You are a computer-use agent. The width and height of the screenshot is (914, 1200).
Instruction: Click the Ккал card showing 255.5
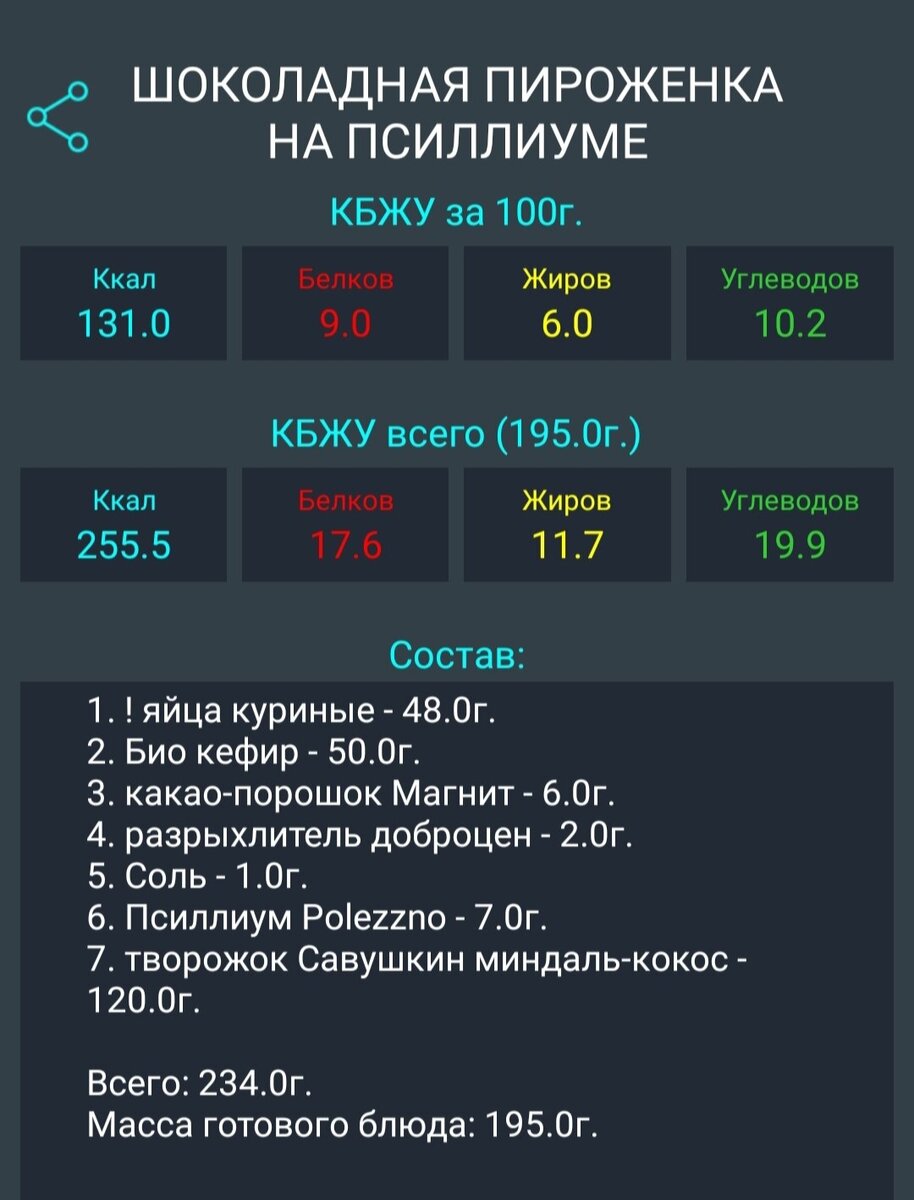pyautogui.click(x=122, y=522)
